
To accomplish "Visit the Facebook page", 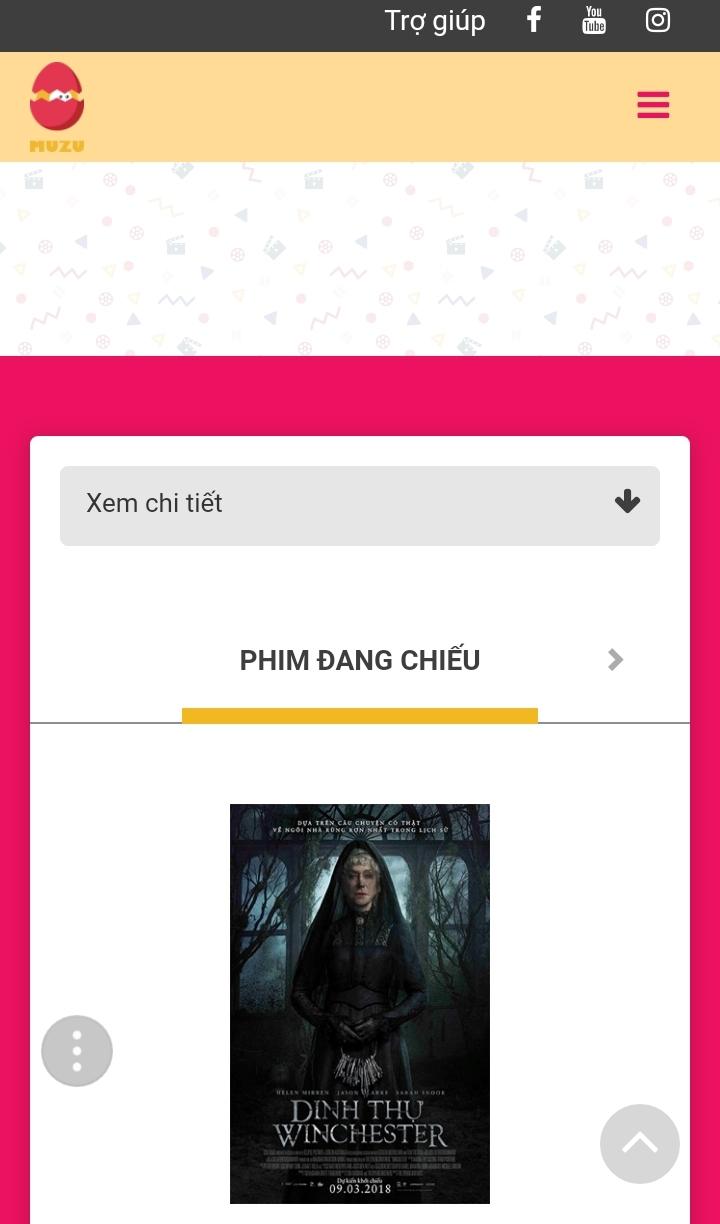I will [534, 20].
